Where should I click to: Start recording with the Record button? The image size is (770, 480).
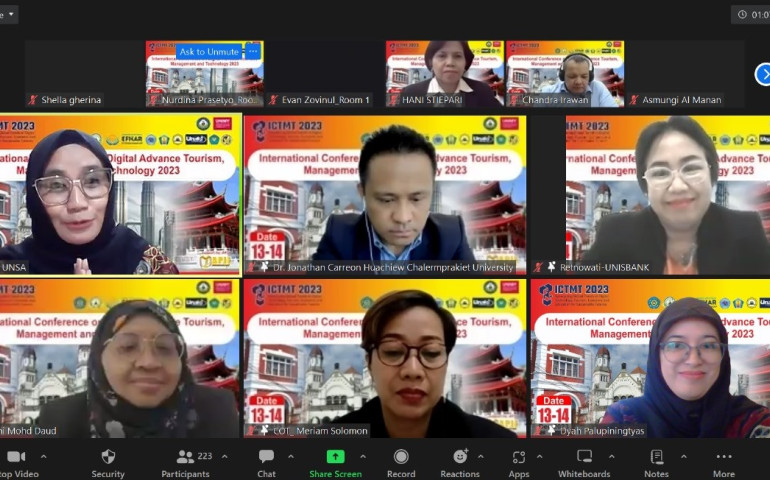[x=401, y=462]
